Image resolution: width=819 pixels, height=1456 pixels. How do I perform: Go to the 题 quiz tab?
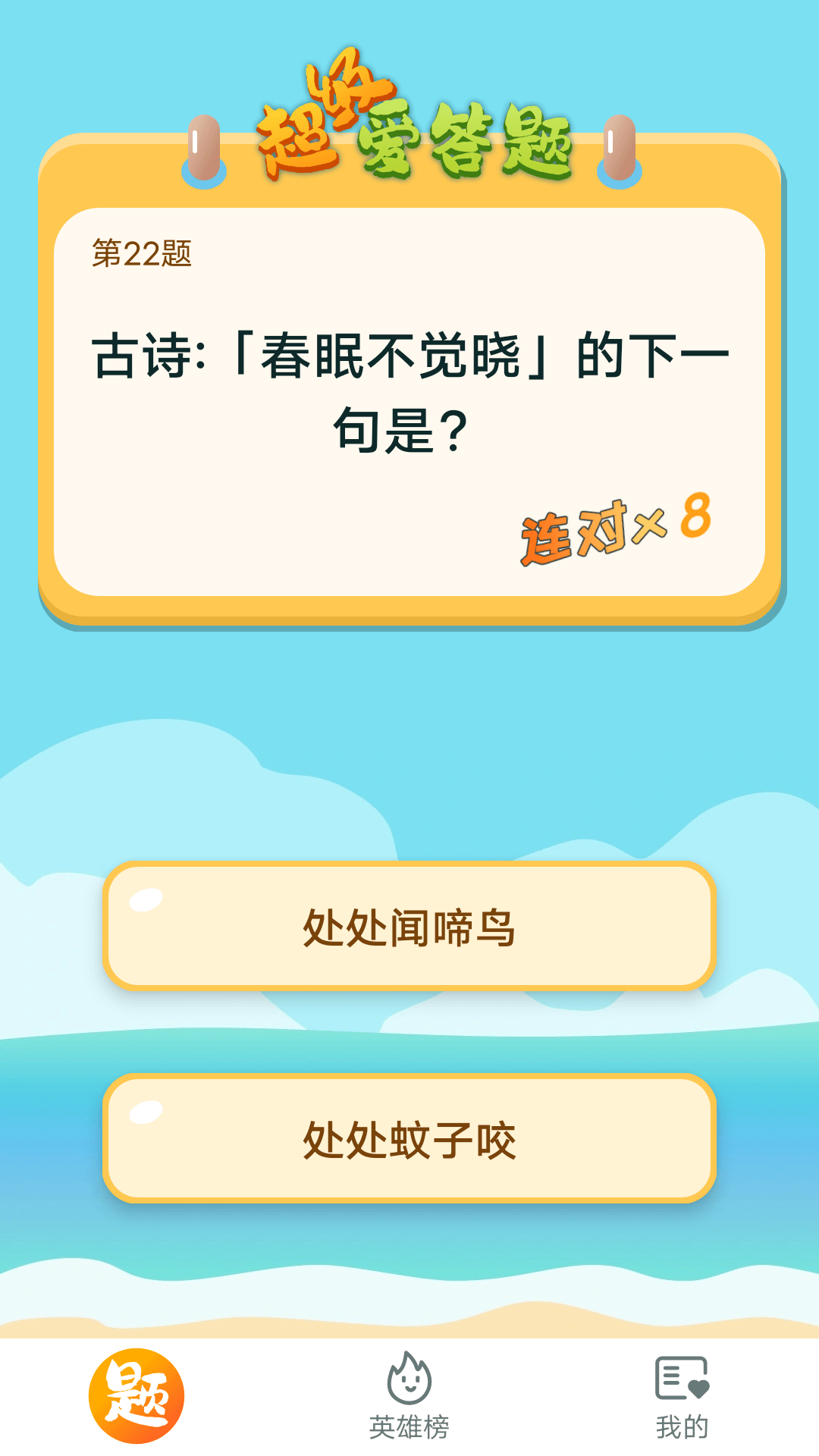[136, 1395]
